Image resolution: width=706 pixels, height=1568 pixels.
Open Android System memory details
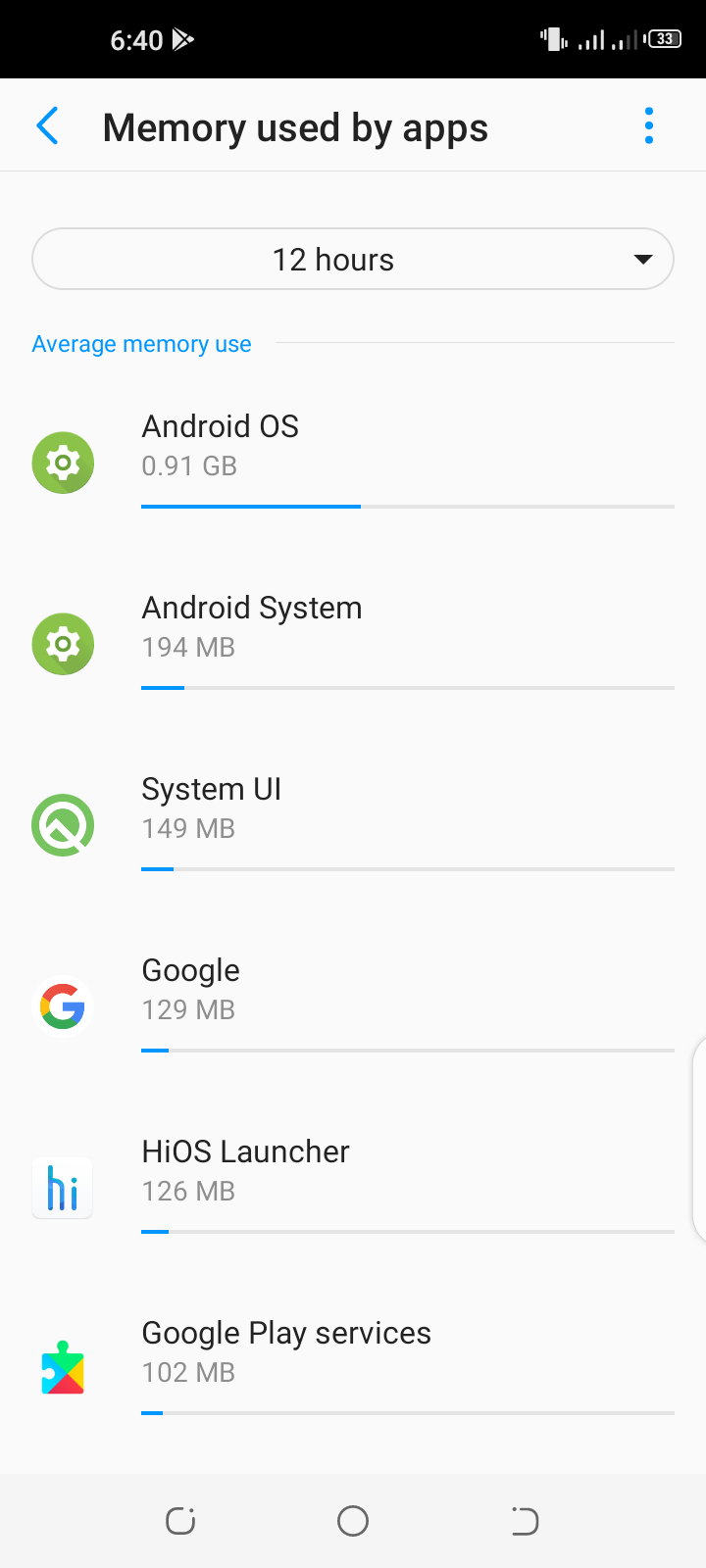tap(353, 644)
